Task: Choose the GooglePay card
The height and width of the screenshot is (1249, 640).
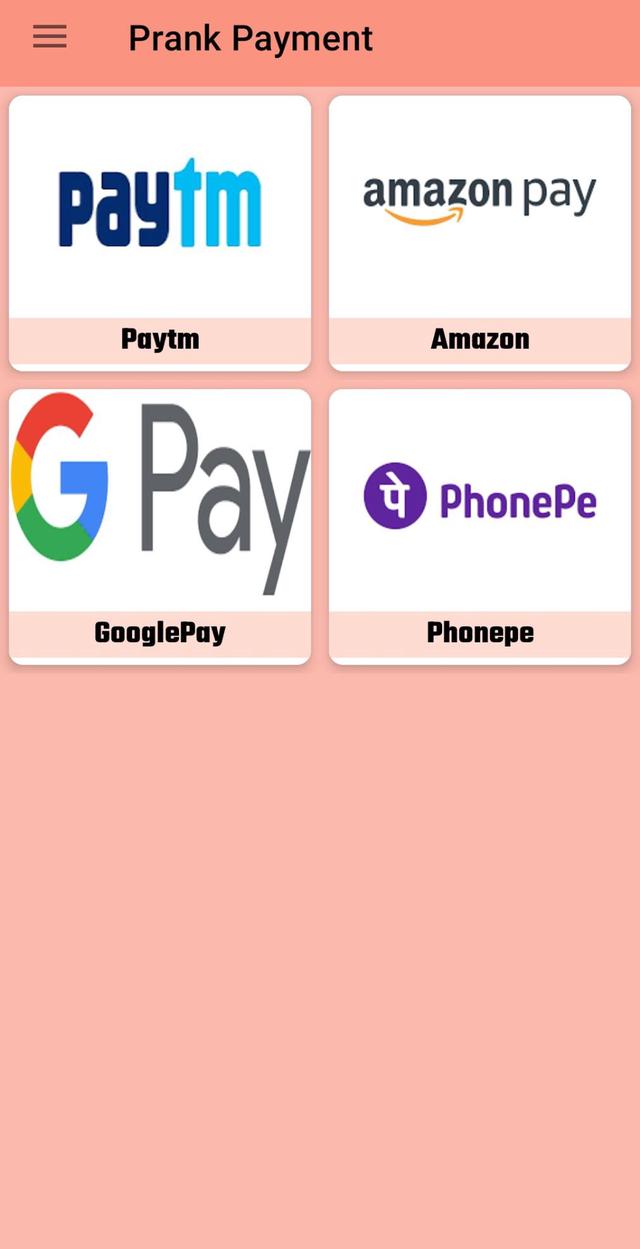Action: [x=160, y=526]
